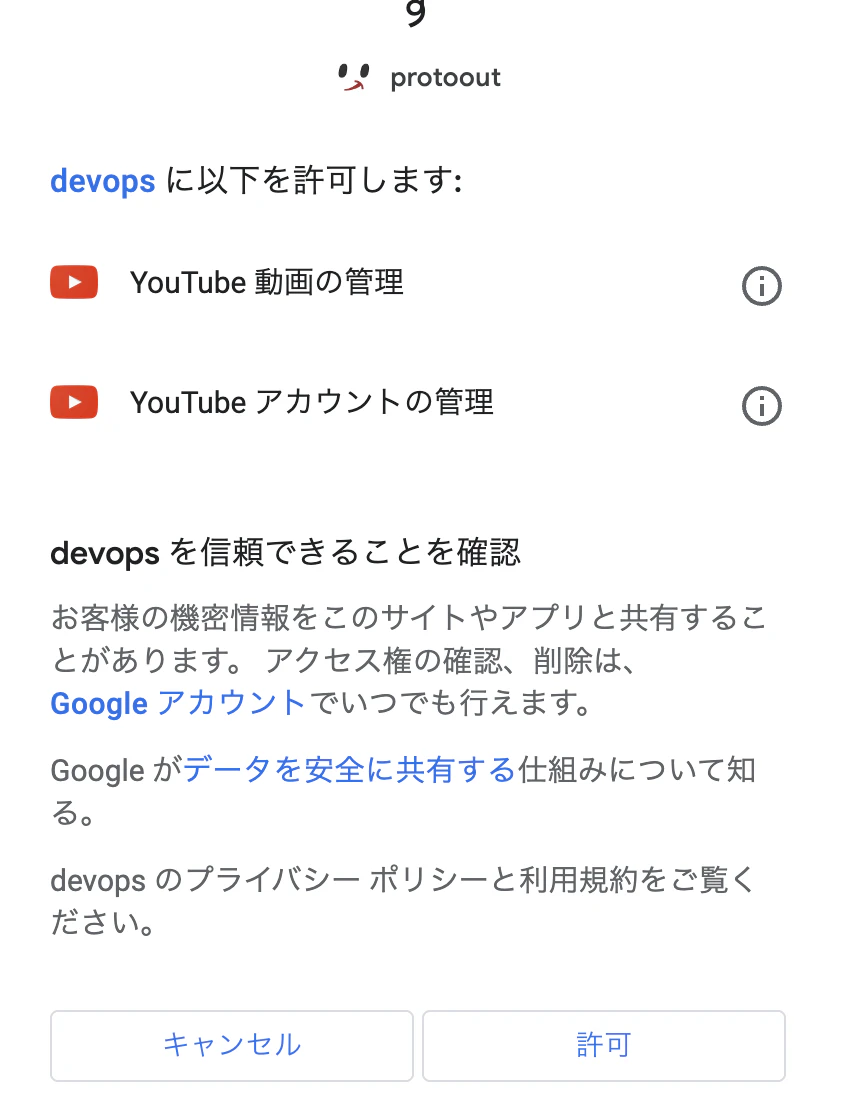Click the circled-i icon in the second permission row
850x1094 pixels.
(x=761, y=406)
